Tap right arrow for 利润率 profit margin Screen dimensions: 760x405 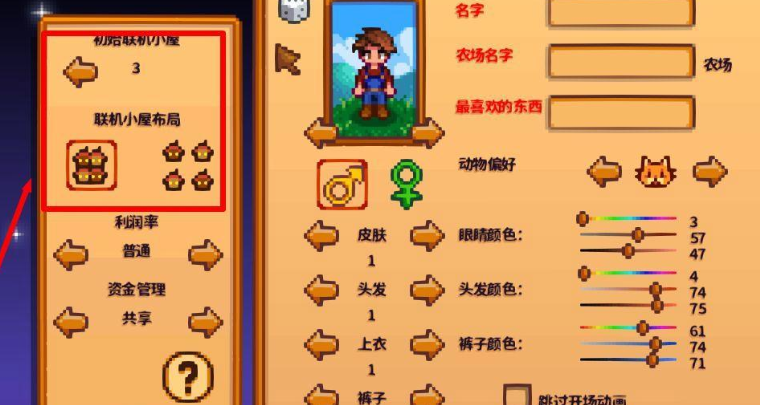click(205, 254)
